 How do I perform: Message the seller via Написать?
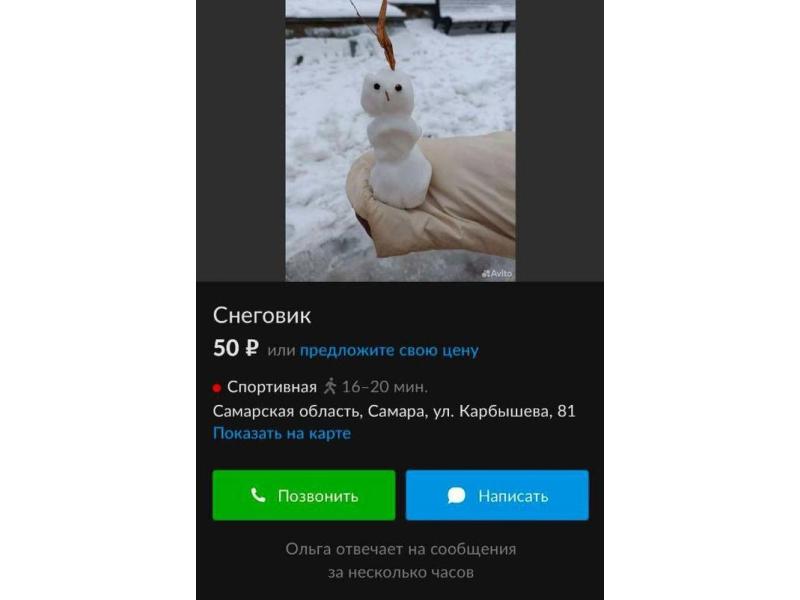click(x=497, y=495)
